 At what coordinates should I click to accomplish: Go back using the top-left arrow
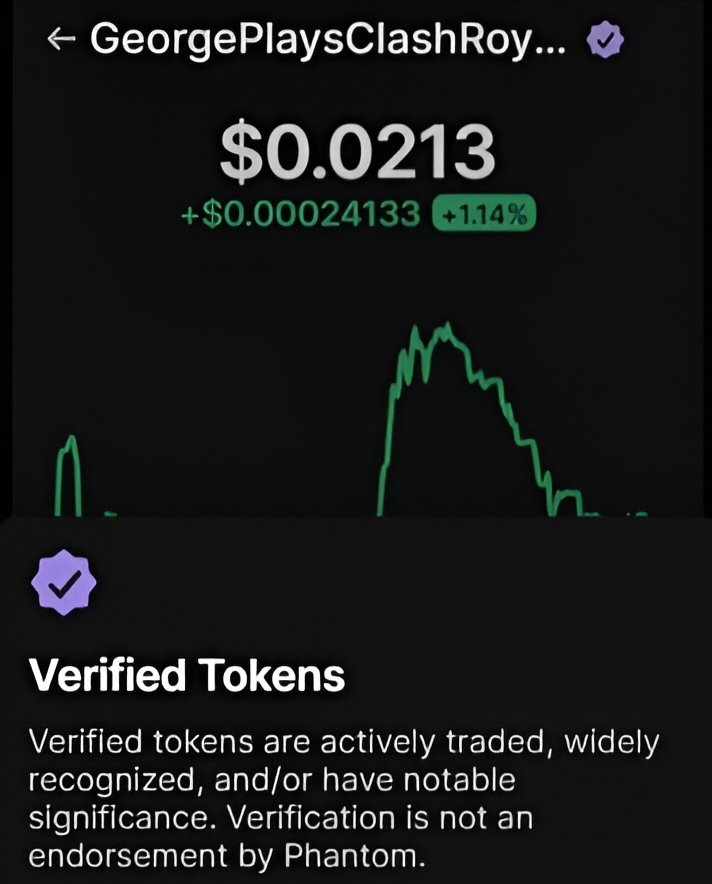click(x=62, y=39)
